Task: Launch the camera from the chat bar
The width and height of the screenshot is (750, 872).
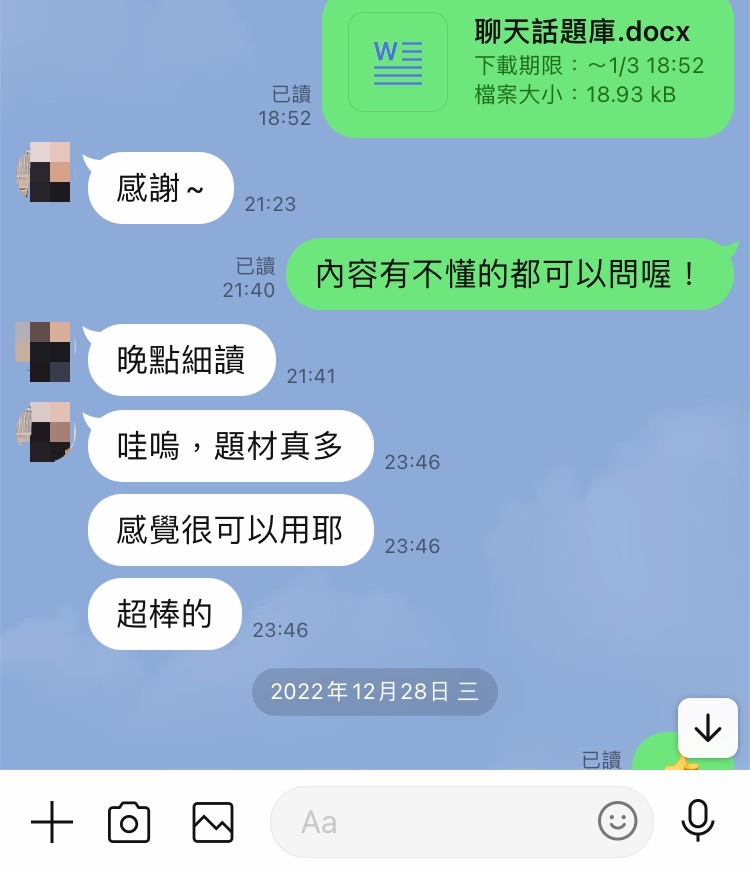Action: 129,823
